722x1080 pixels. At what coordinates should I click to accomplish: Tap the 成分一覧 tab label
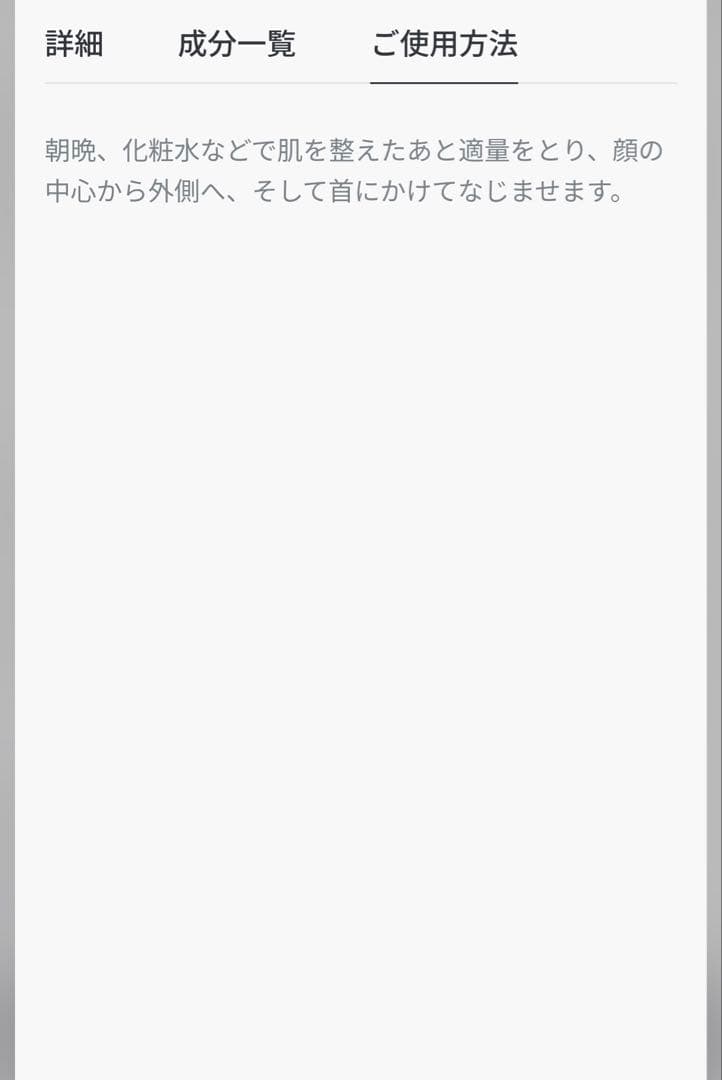pyautogui.click(x=240, y=44)
